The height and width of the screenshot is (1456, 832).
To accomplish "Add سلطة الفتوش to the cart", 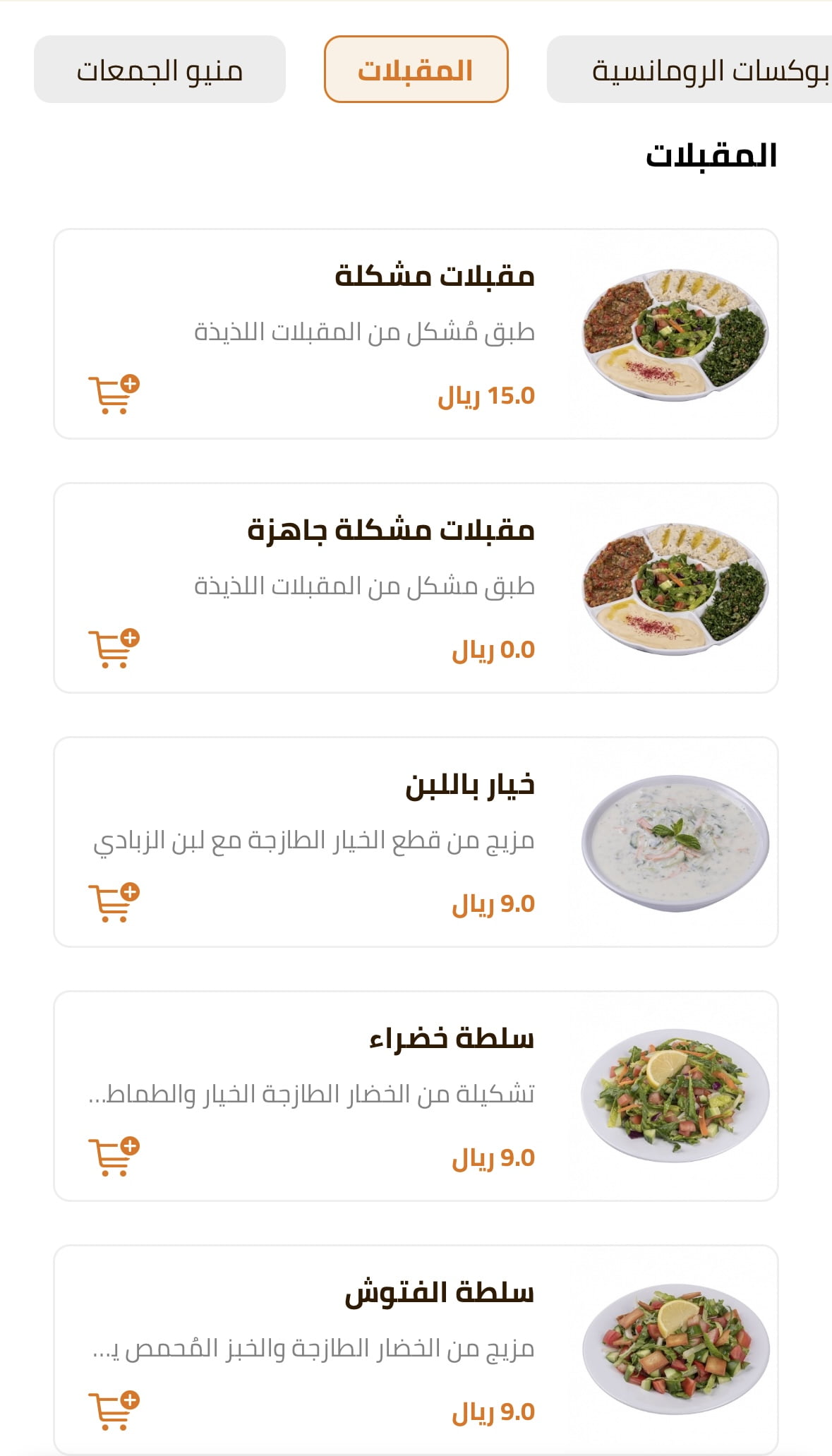I will [114, 1411].
